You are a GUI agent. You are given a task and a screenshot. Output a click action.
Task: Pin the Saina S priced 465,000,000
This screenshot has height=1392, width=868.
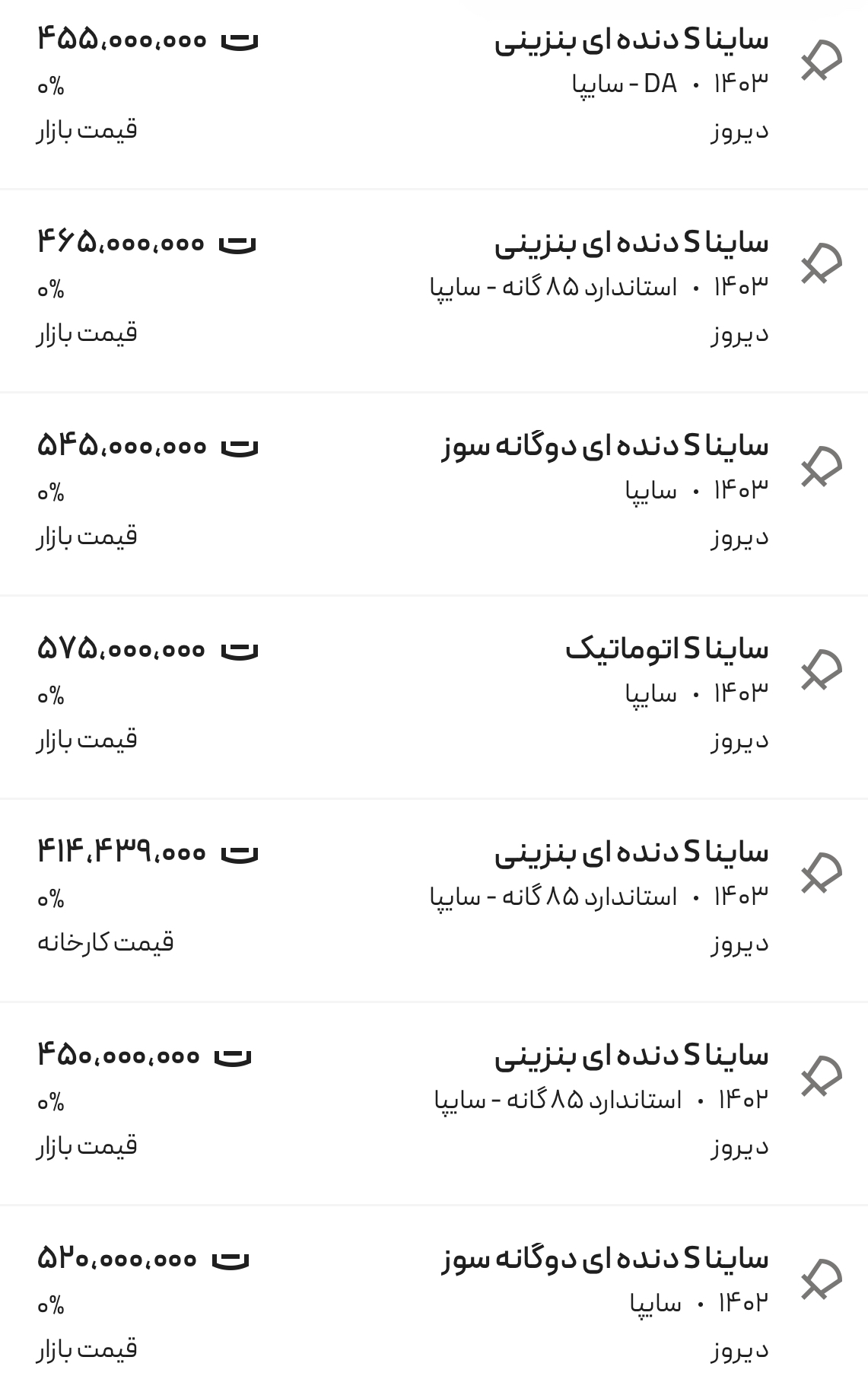click(x=822, y=264)
